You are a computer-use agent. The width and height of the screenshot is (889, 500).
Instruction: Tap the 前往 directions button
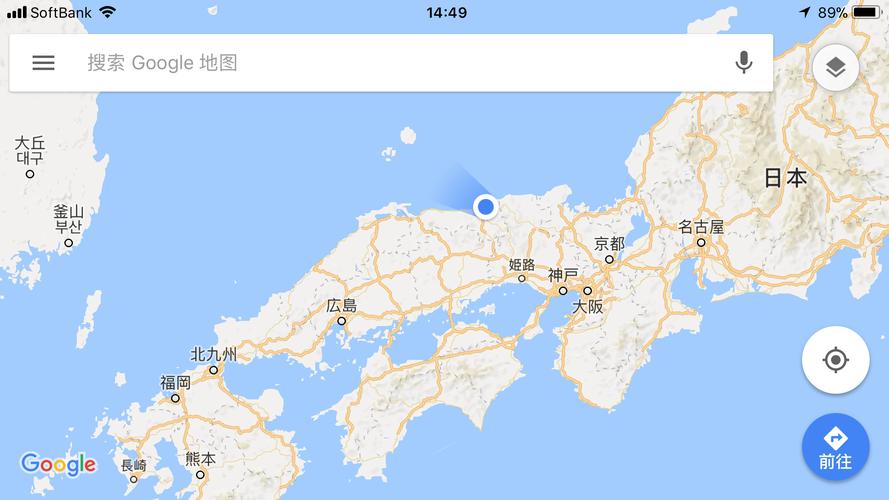[835, 446]
